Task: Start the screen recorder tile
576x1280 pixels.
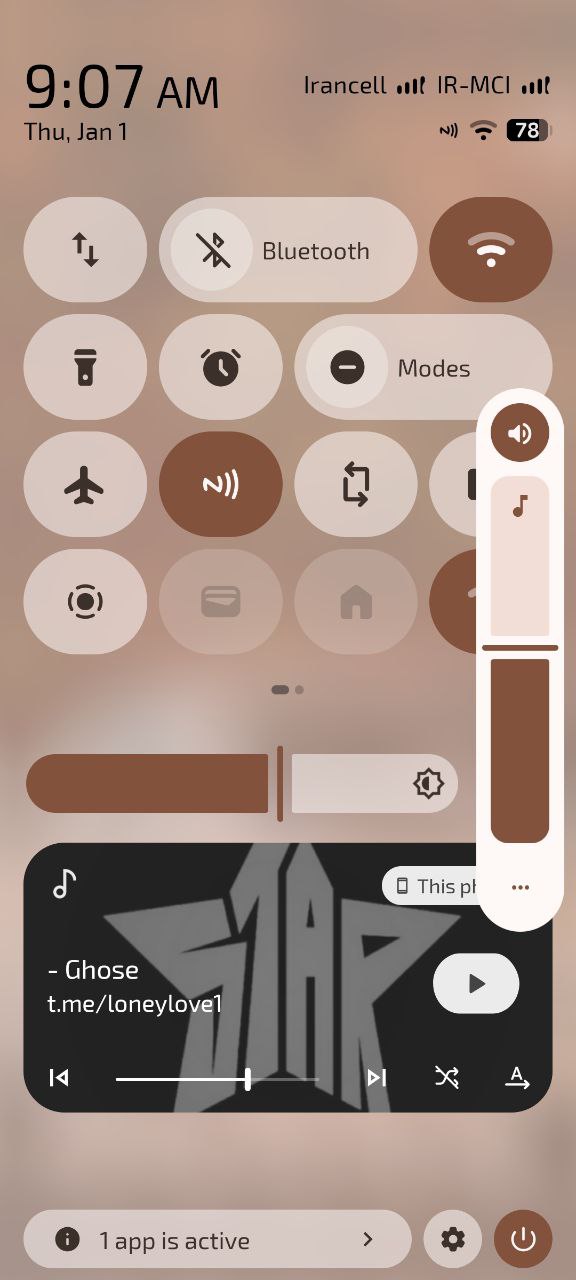Action: click(85, 601)
